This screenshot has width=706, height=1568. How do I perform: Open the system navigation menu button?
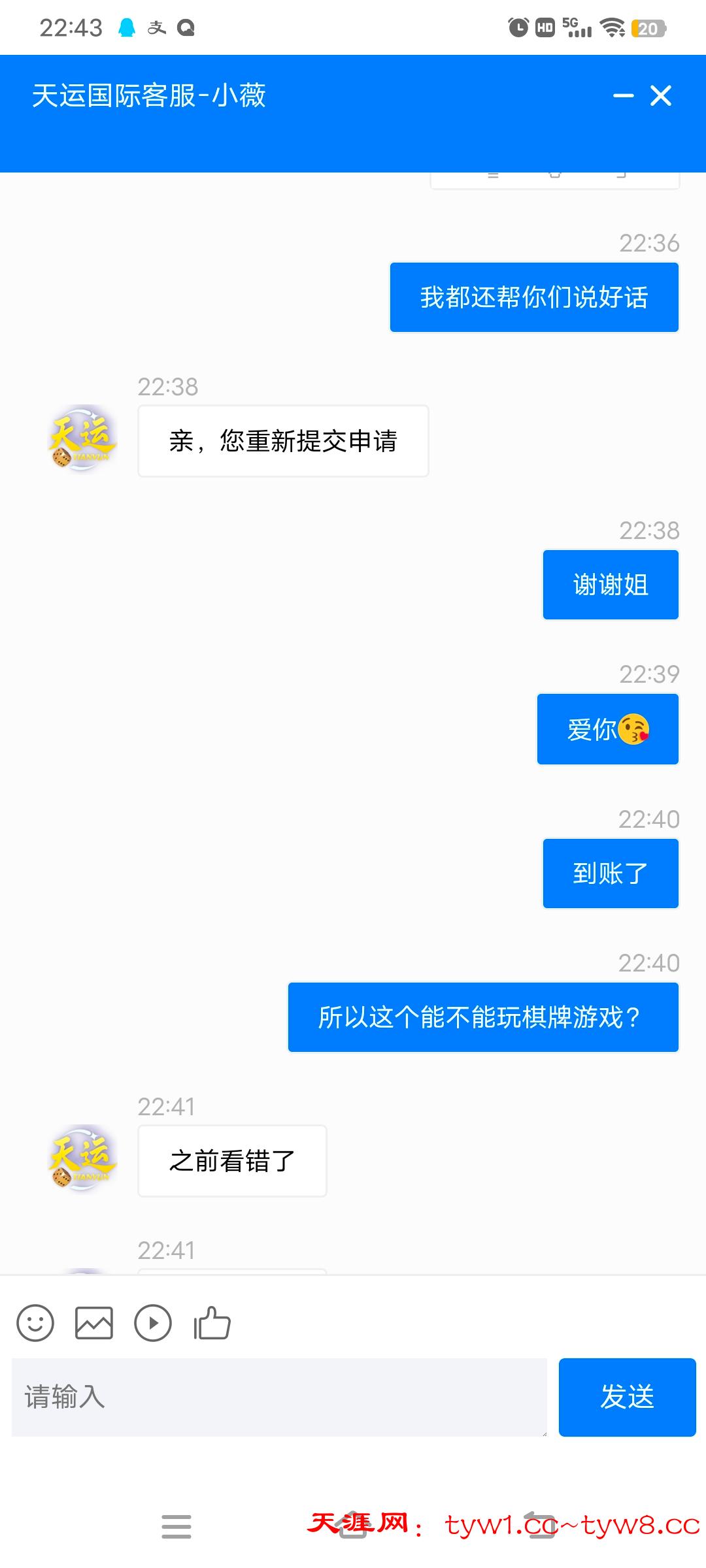(x=176, y=1526)
